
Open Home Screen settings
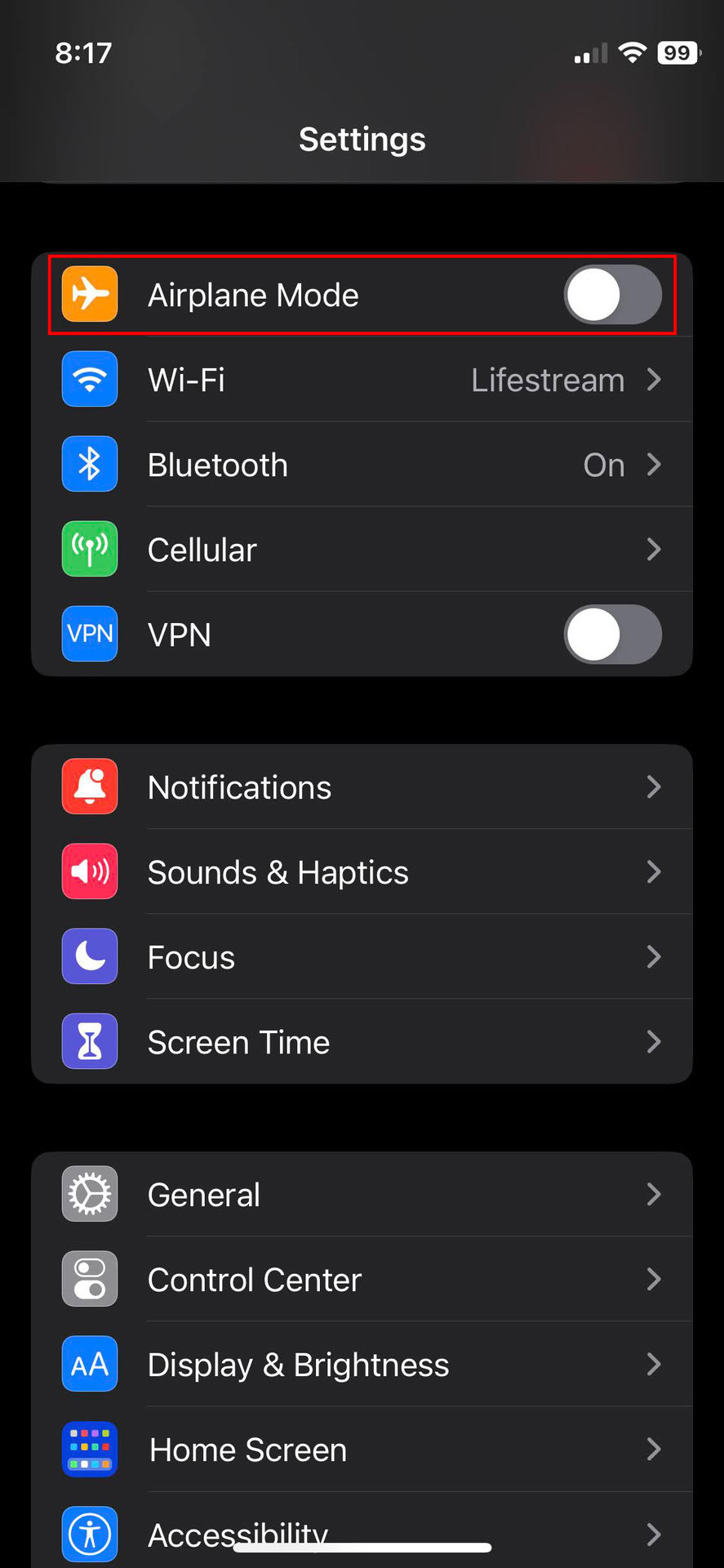pyautogui.click(x=362, y=1450)
